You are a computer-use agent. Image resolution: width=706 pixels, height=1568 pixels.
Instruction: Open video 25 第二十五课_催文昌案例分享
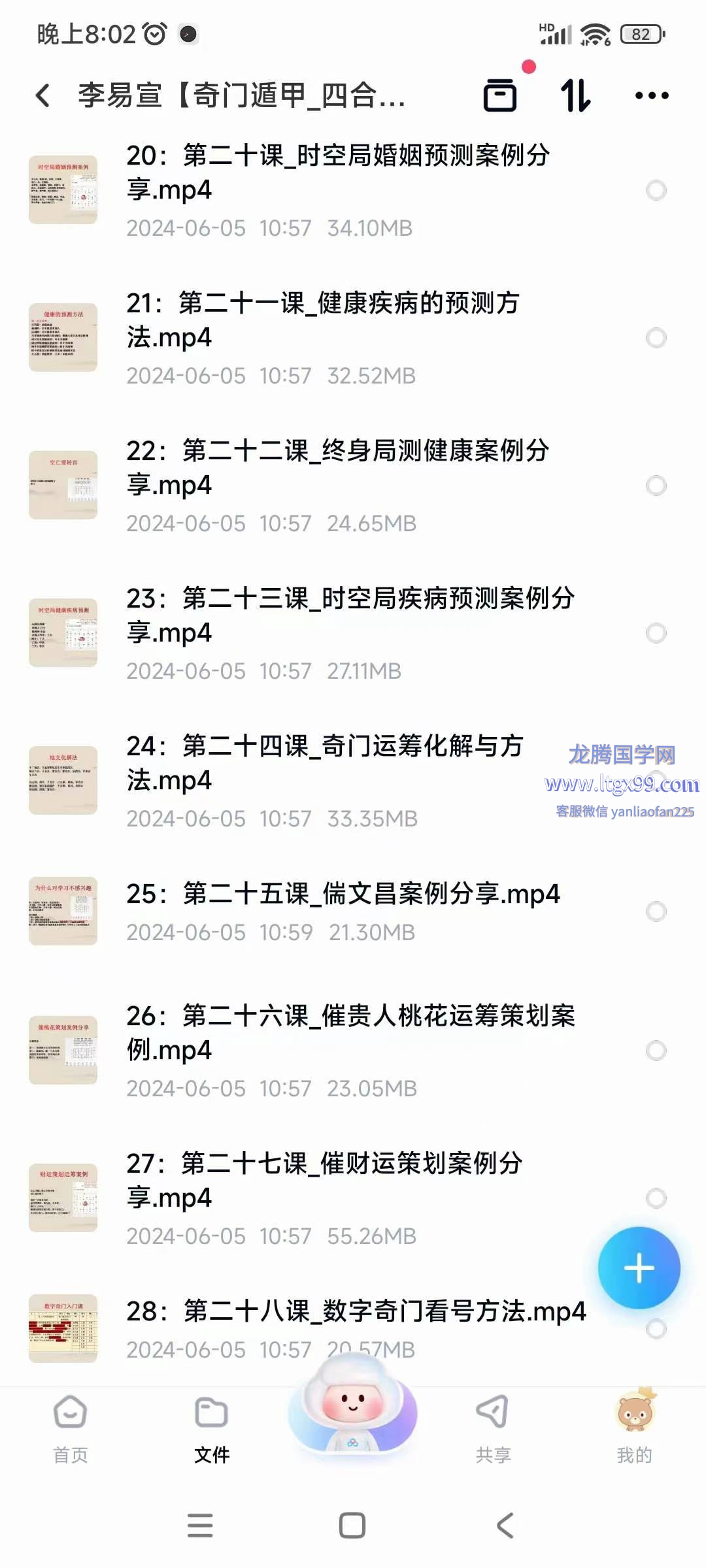343,894
